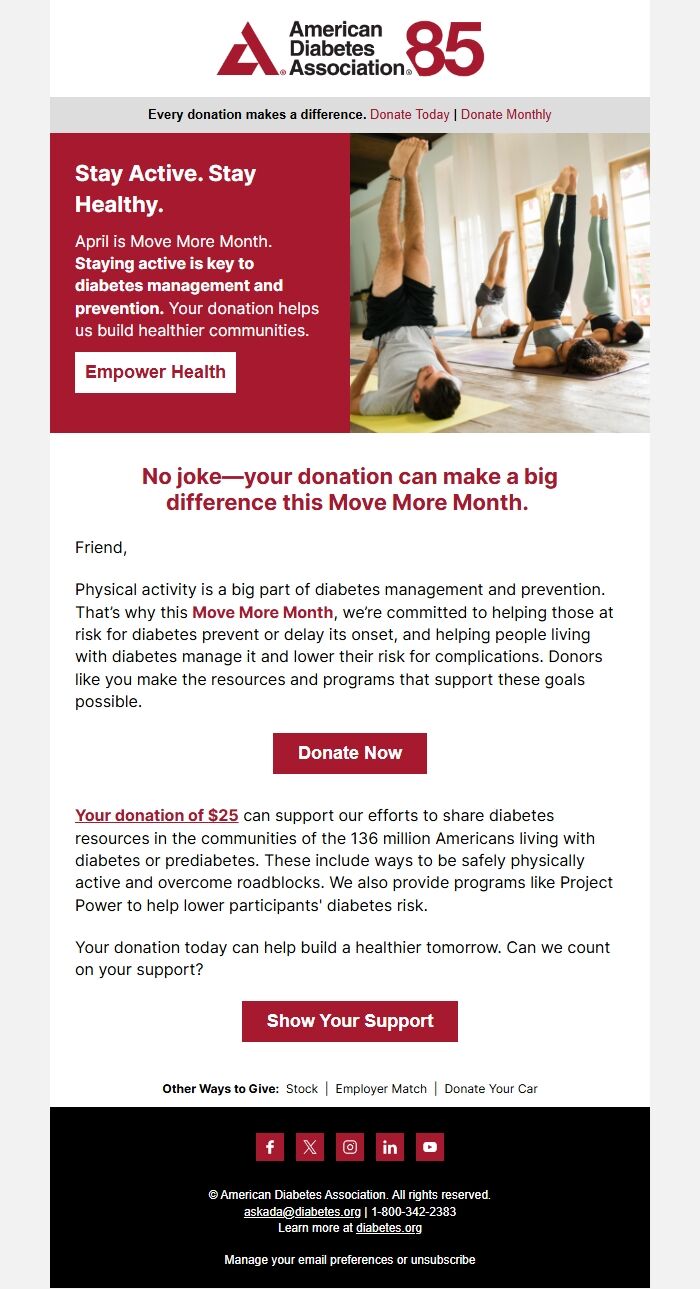Tap the Empower Health button

(x=155, y=372)
